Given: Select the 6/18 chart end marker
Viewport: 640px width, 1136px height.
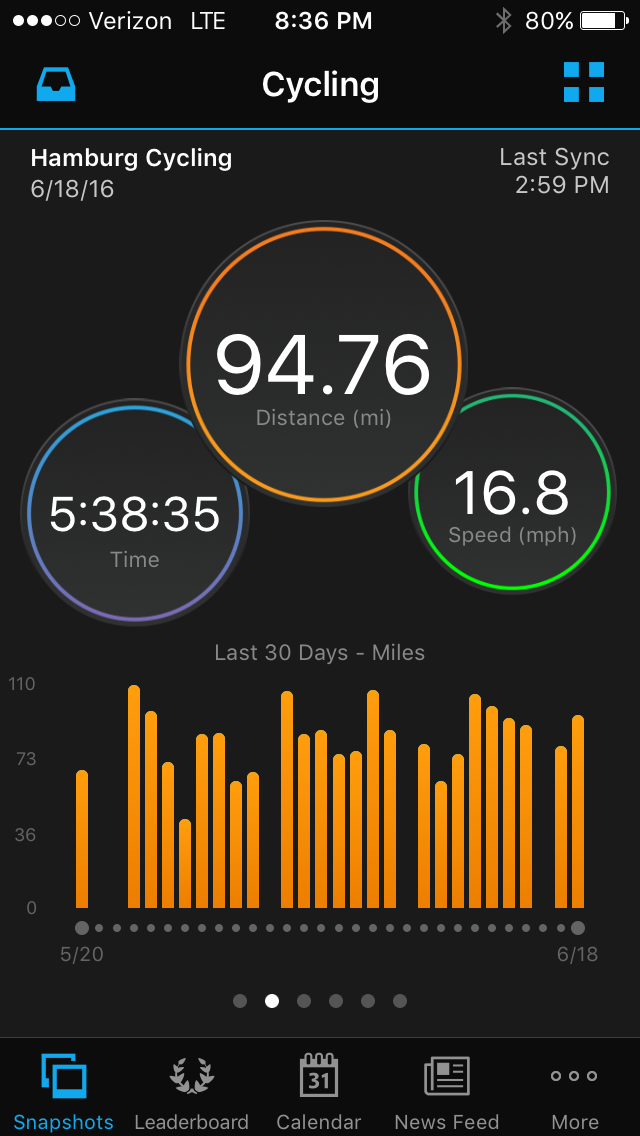Looking at the screenshot, I should pyautogui.click(x=577, y=928).
